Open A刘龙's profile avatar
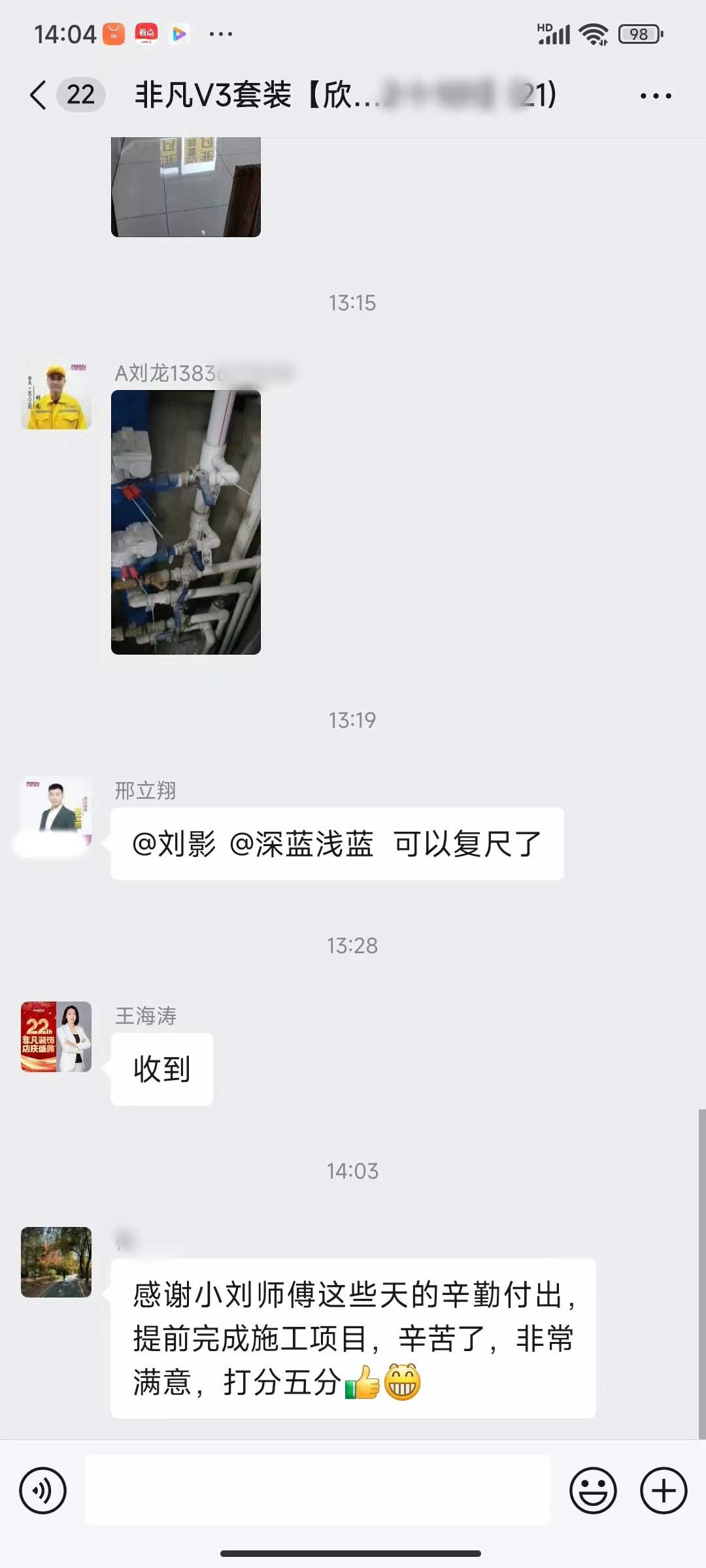 pyautogui.click(x=56, y=395)
